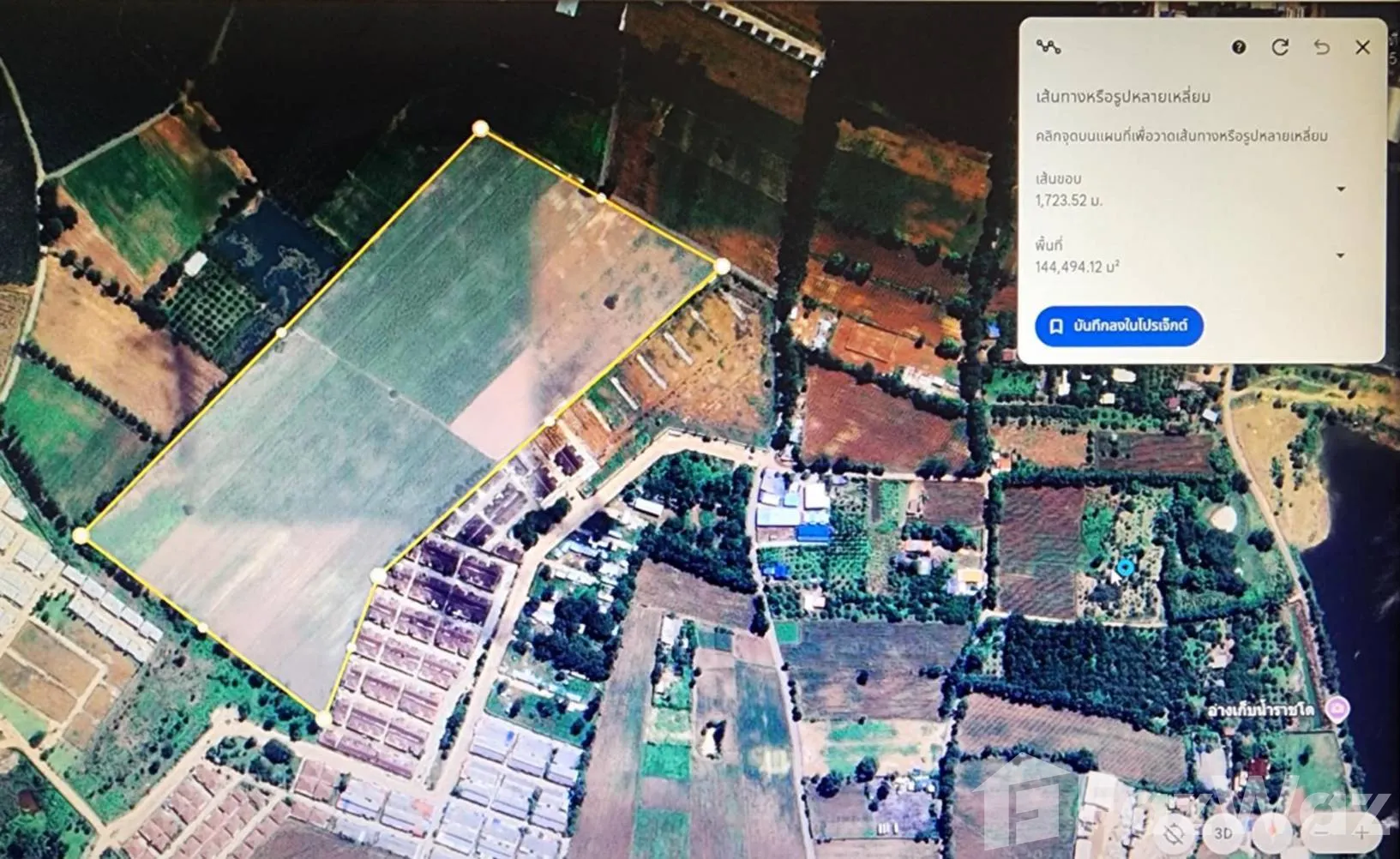1400x859 pixels.
Task: Zoom out of the map
Action: tap(1323, 832)
